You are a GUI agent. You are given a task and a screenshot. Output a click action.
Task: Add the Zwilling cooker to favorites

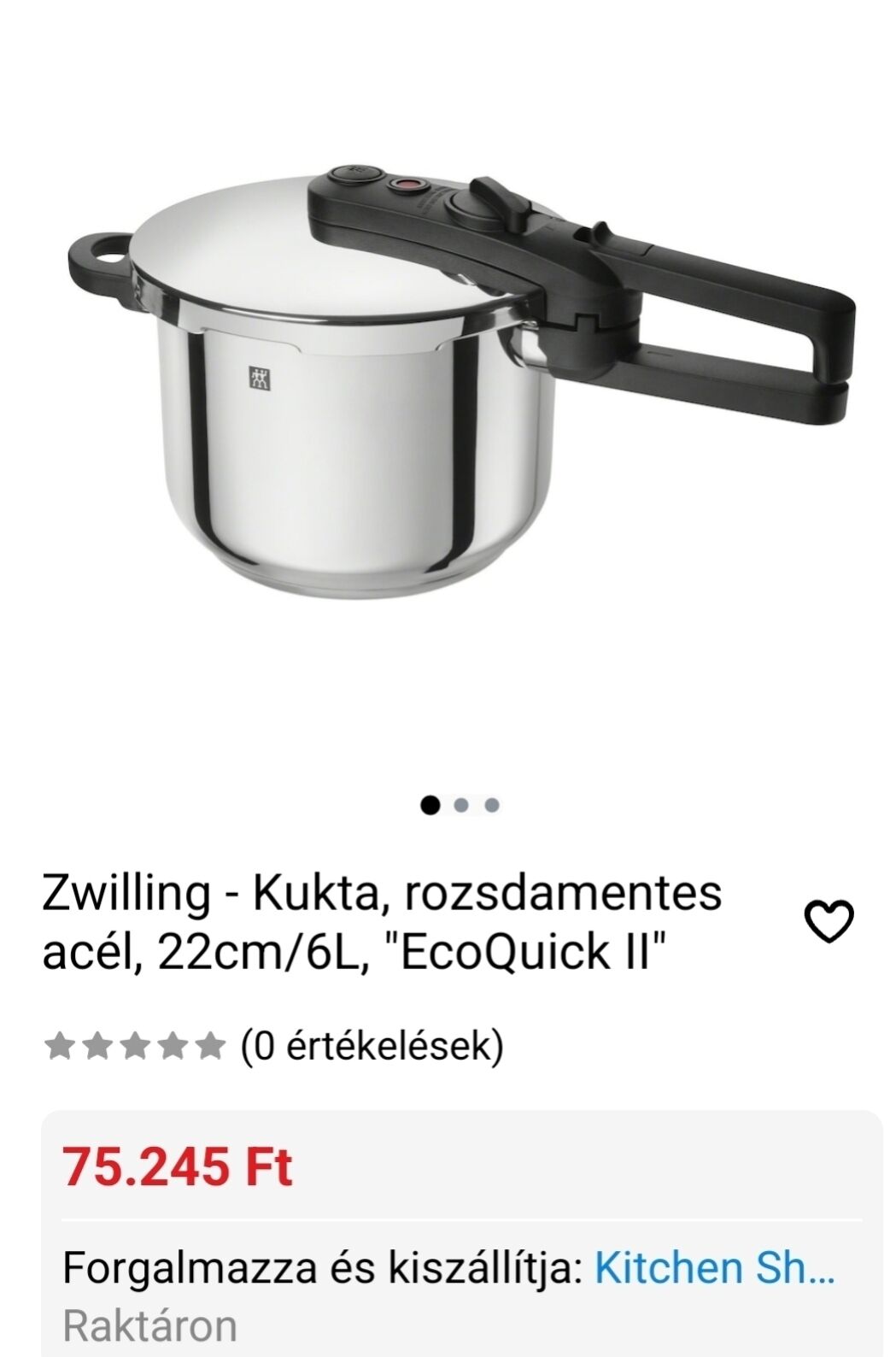[829, 921]
